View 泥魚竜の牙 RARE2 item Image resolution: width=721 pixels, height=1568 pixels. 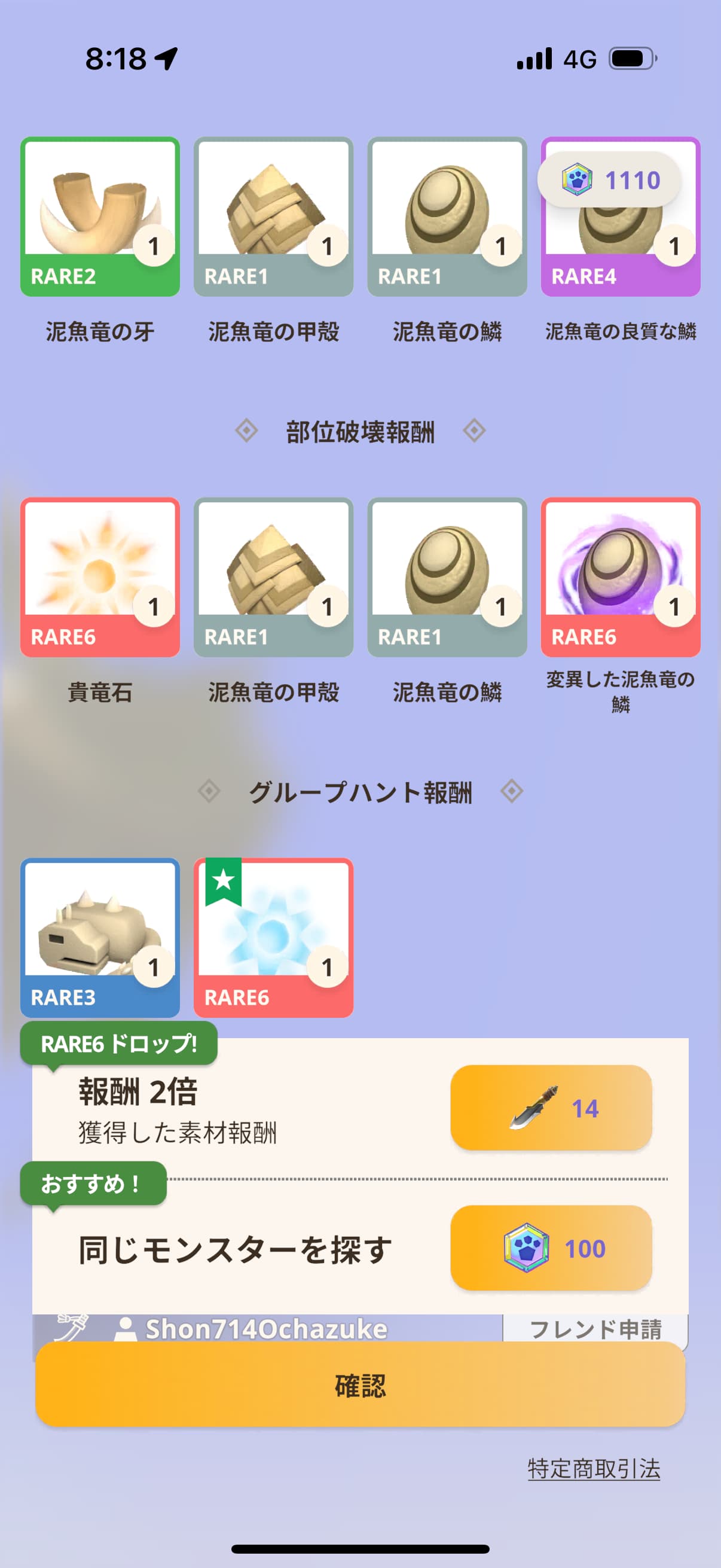click(100, 216)
